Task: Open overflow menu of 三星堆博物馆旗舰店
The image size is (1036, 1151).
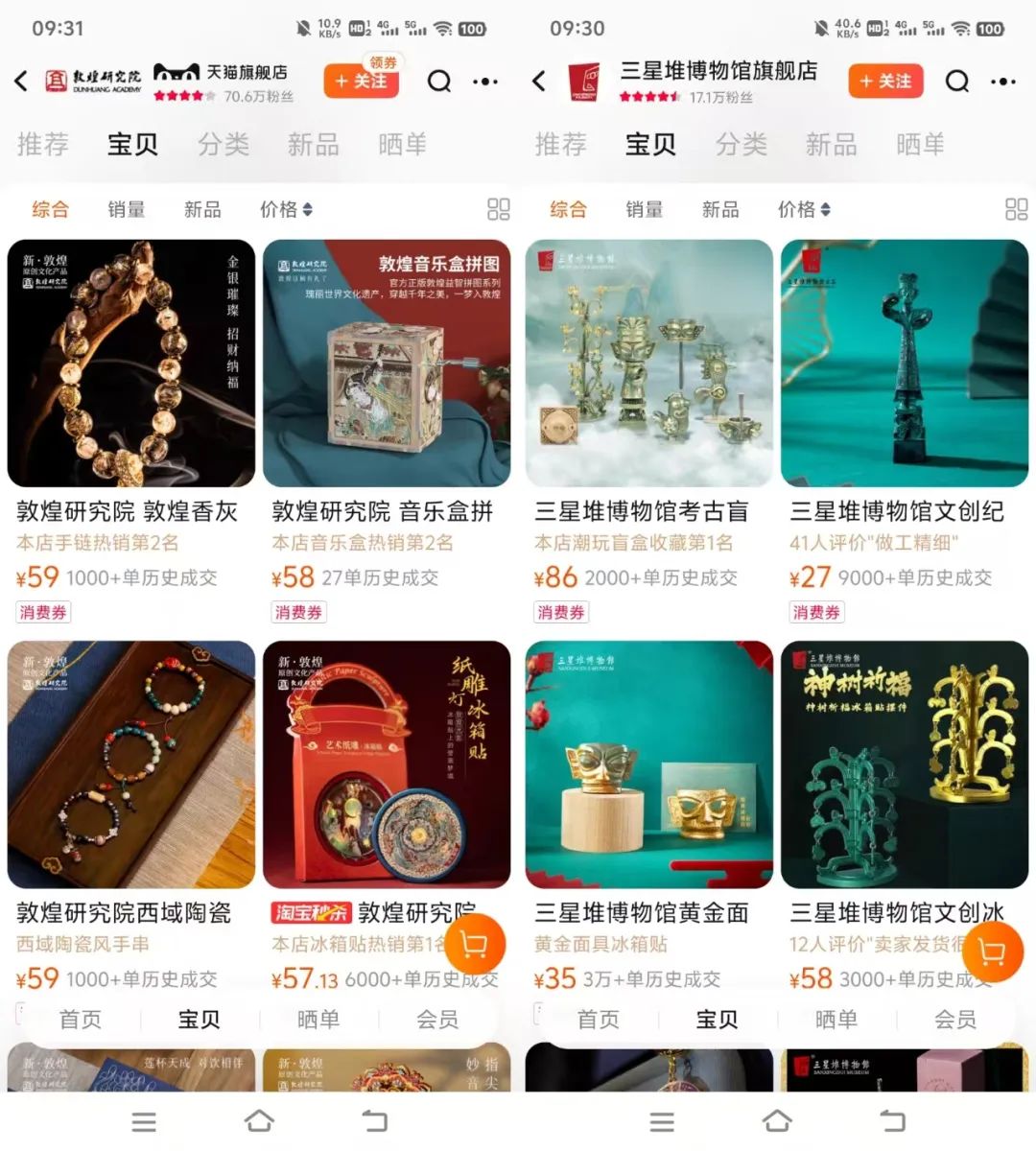Action: pyautogui.click(x=1002, y=82)
